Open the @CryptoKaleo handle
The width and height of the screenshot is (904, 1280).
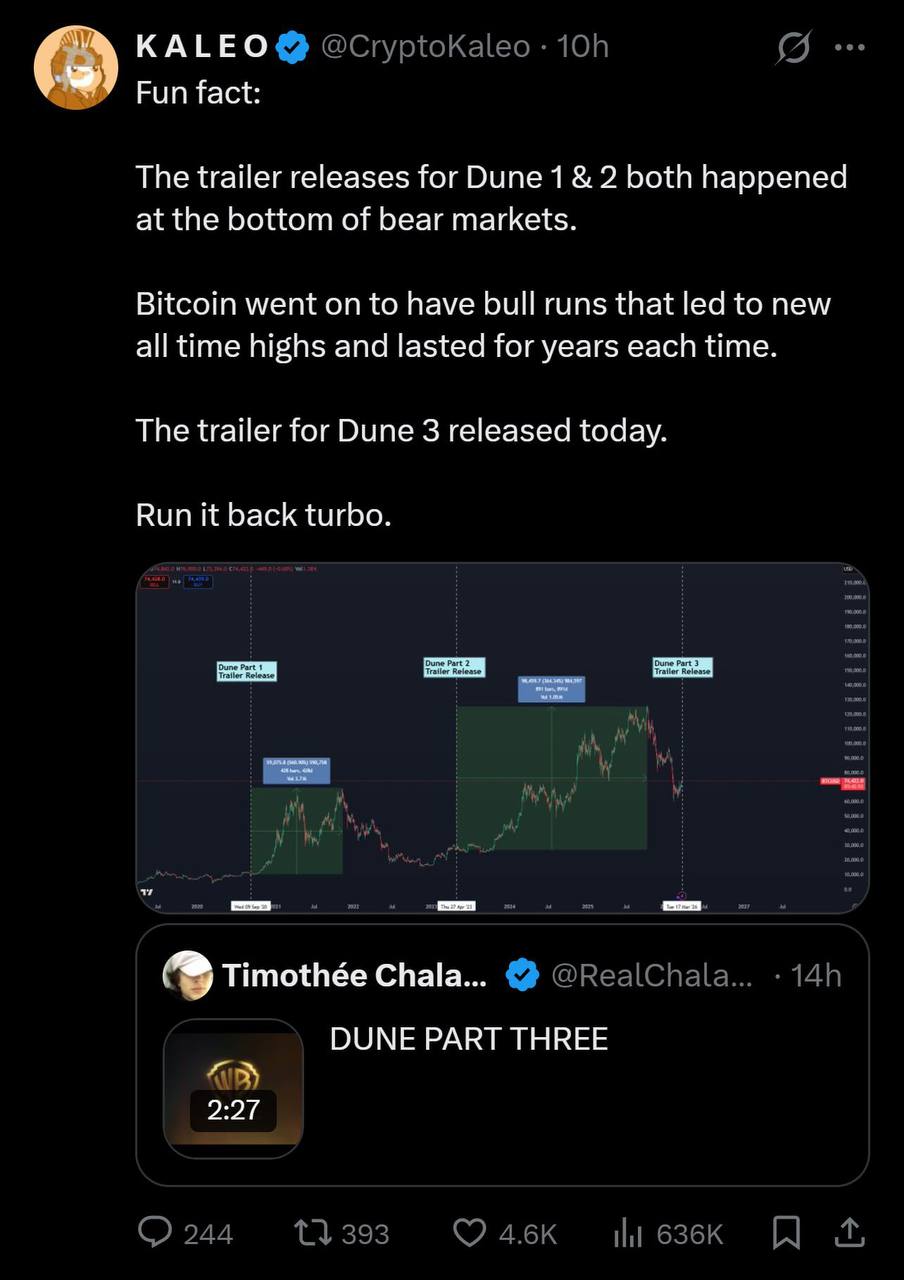pos(424,46)
